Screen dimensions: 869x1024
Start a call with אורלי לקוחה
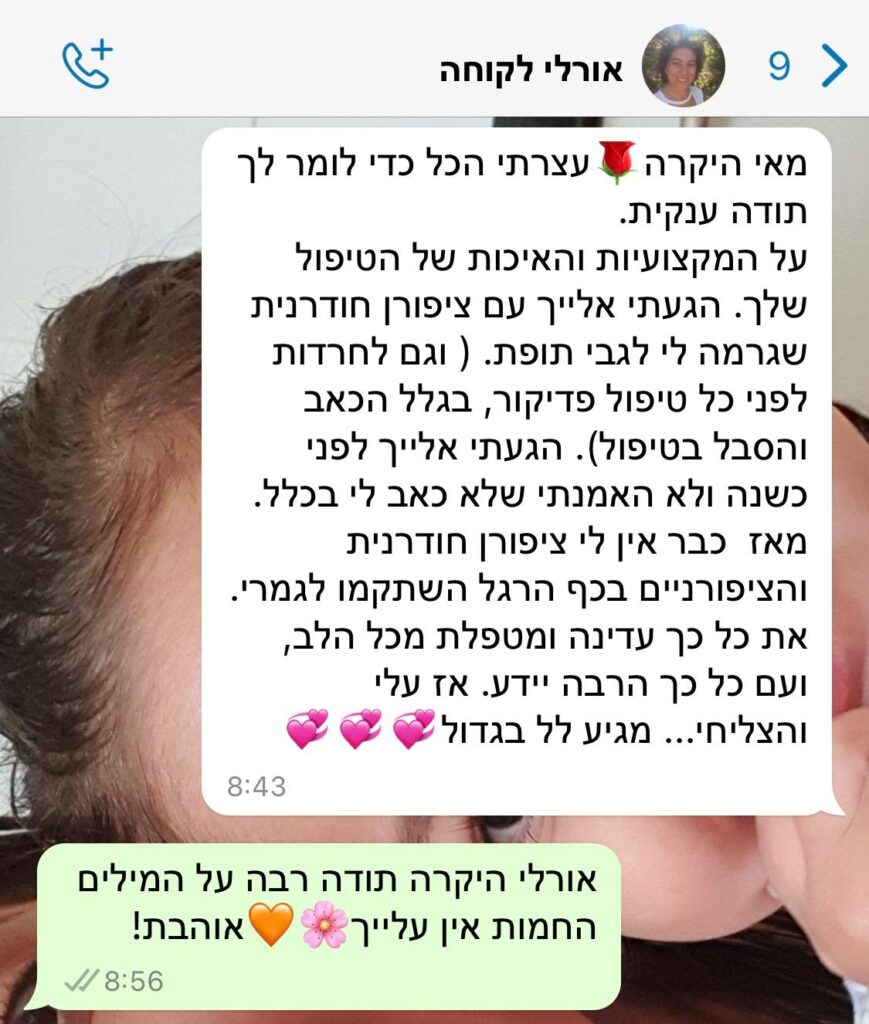[87, 65]
